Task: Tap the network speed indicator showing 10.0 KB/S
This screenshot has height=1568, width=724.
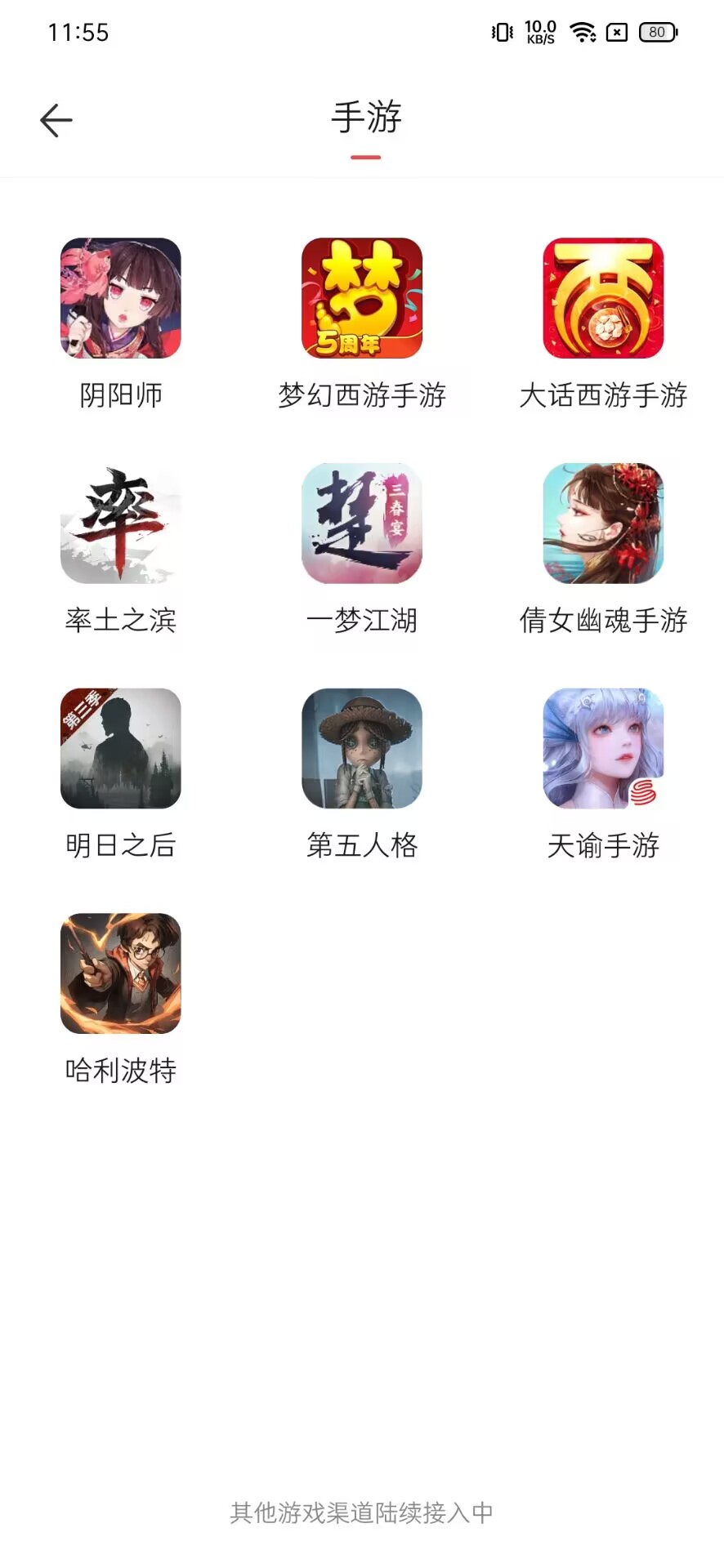Action: click(539, 33)
